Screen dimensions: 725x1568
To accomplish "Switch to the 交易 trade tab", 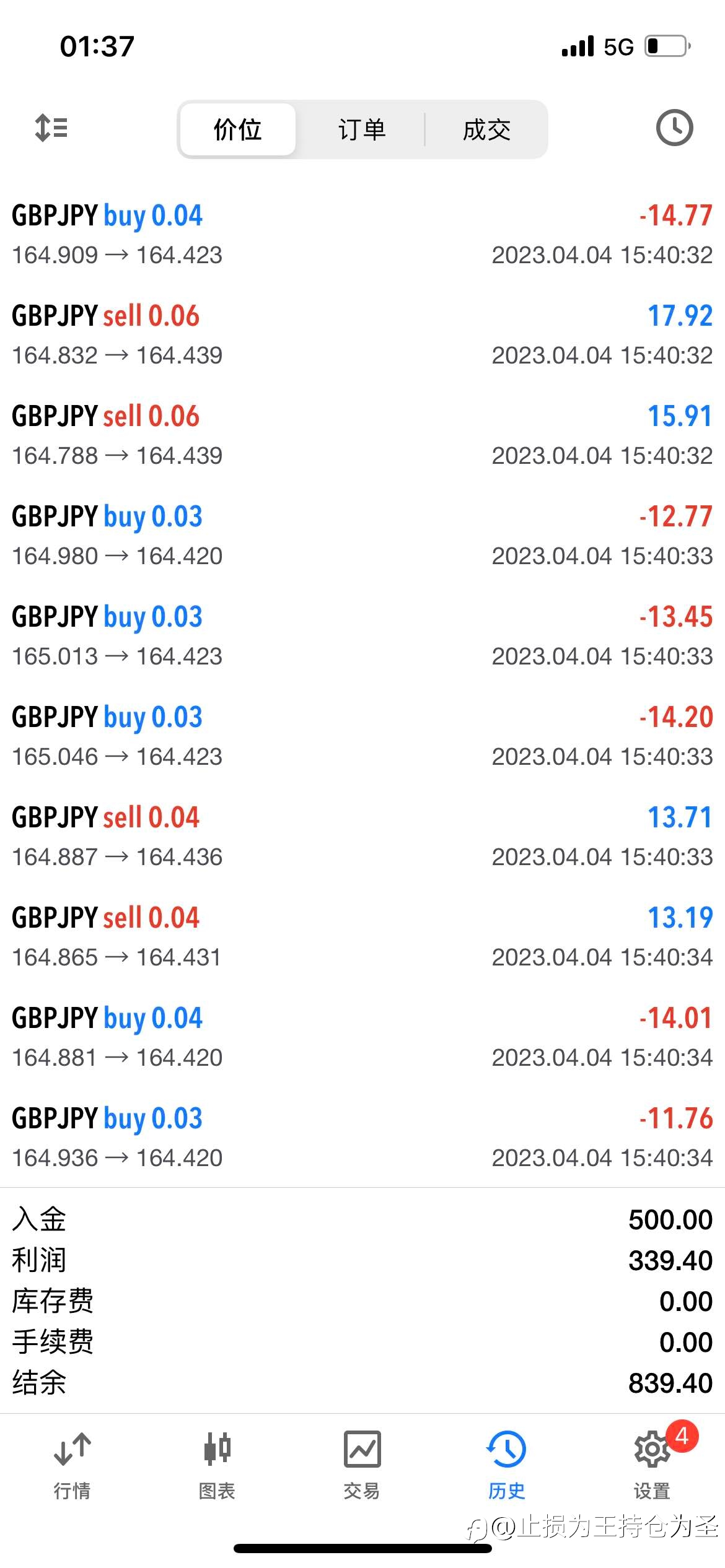I will tap(362, 1466).
